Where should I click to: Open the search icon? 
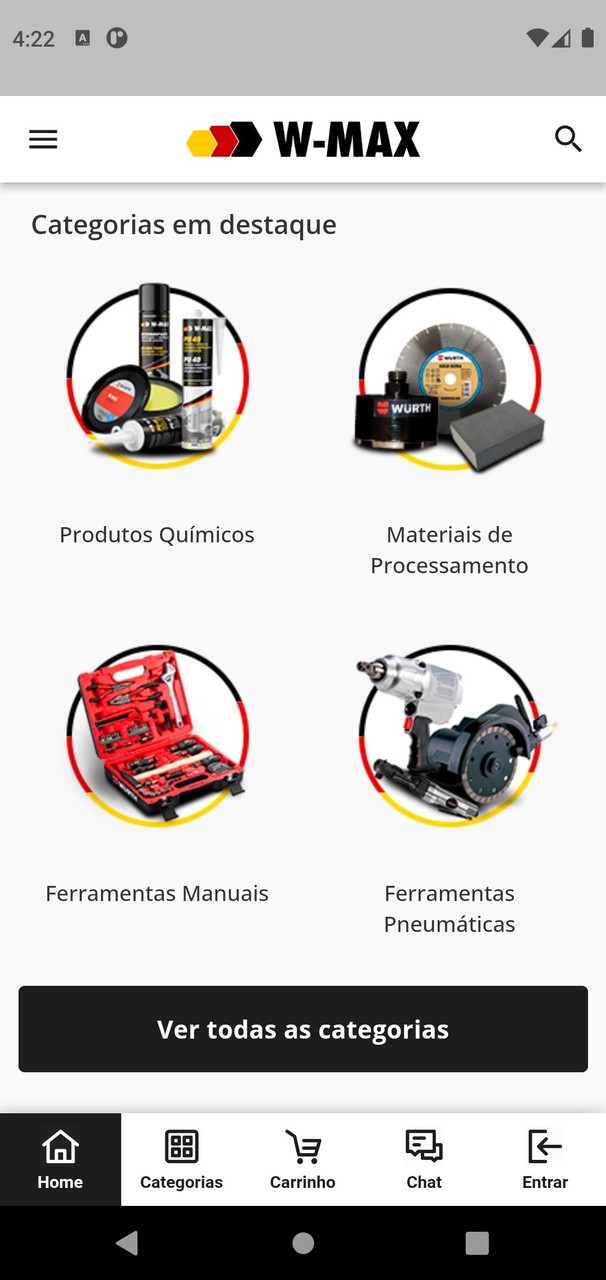click(568, 140)
